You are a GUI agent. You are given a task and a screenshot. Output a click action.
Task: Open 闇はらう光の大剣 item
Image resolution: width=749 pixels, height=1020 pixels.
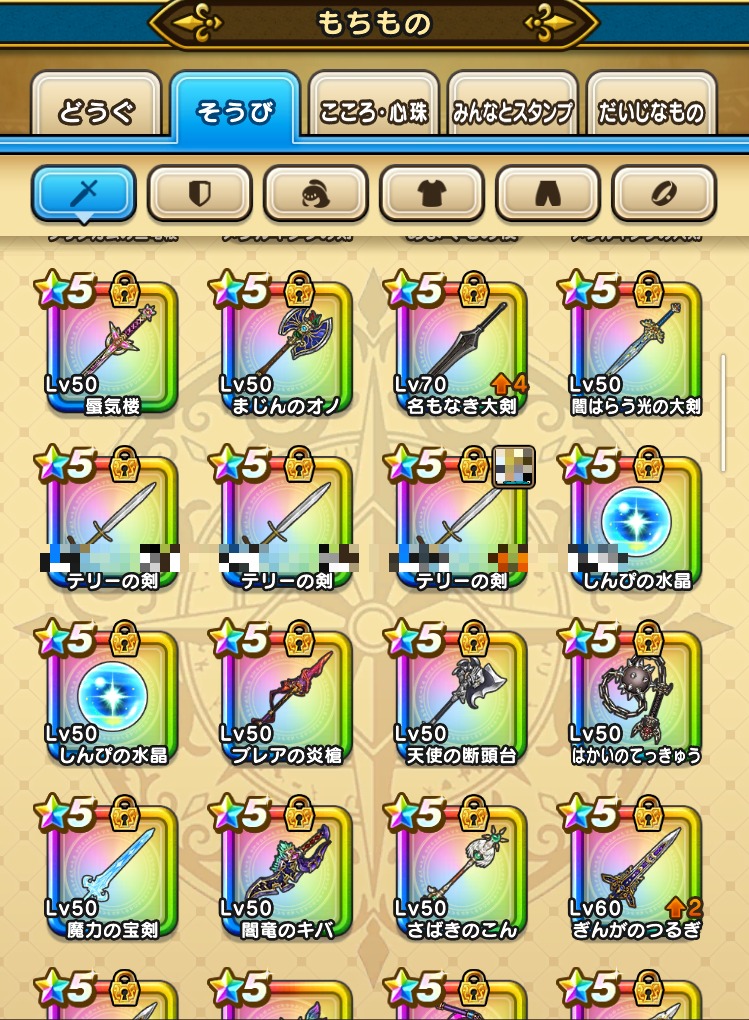tap(635, 345)
